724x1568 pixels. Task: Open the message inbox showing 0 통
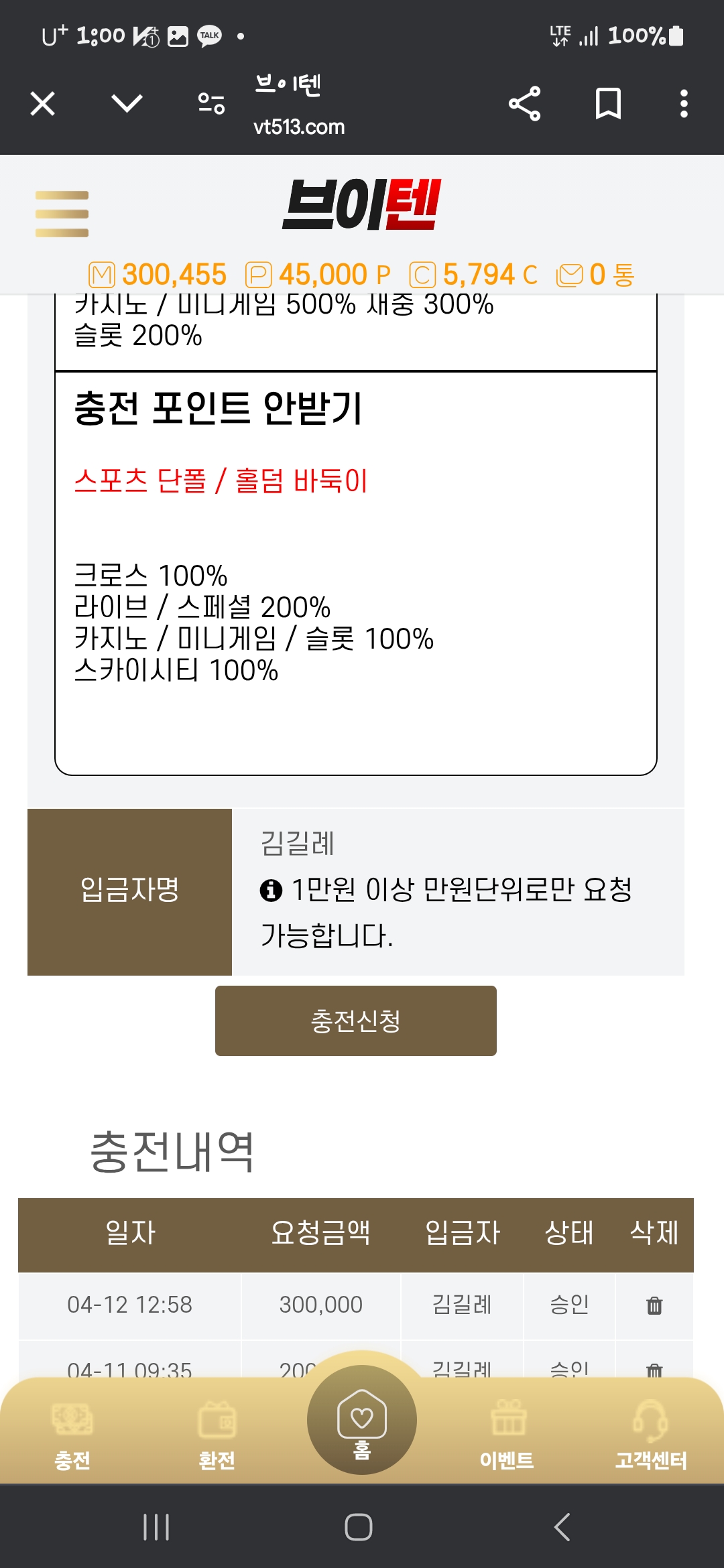point(595,275)
